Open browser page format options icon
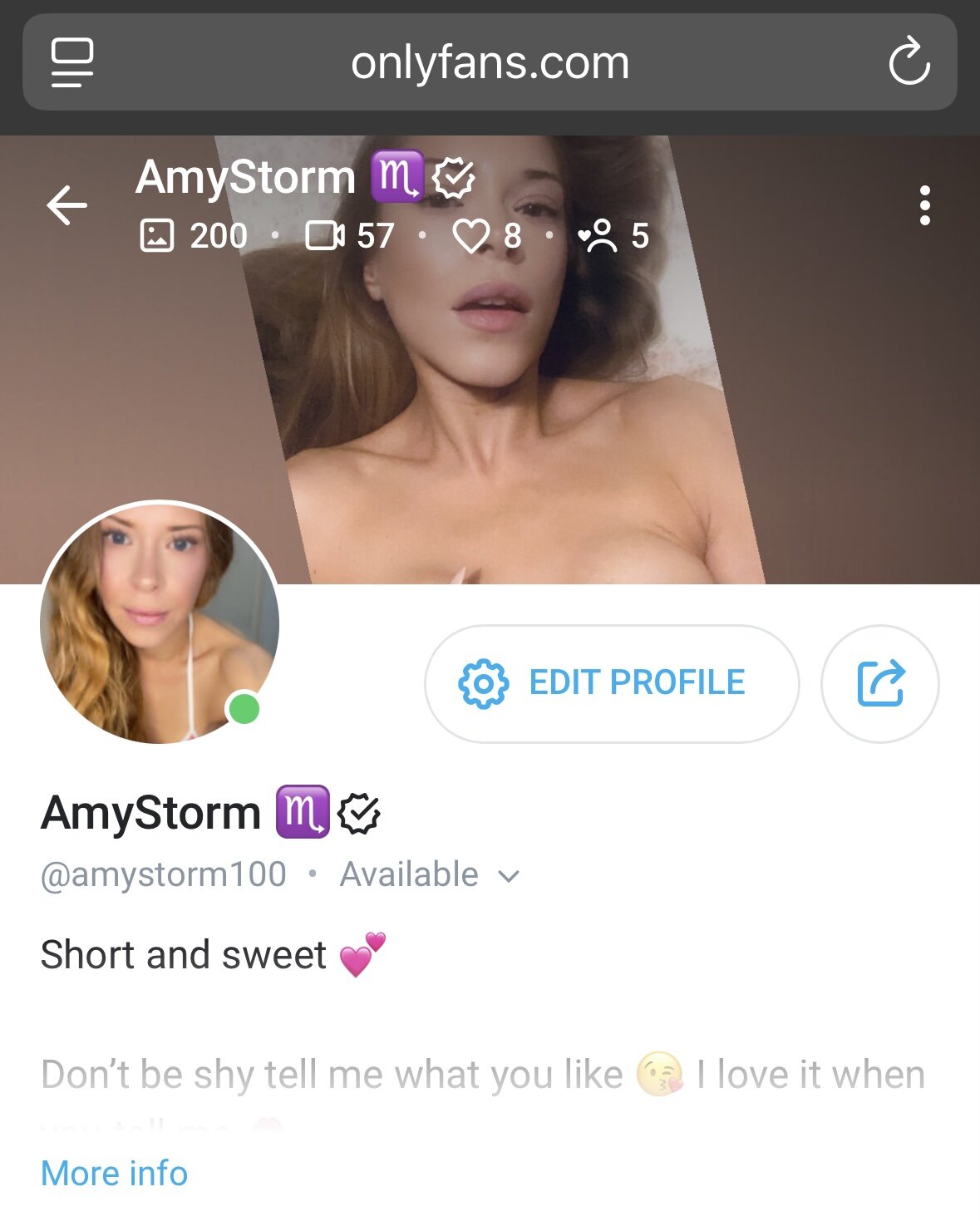Image resolution: width=980 pixels, height=1221 pixels. coord(72,62)
